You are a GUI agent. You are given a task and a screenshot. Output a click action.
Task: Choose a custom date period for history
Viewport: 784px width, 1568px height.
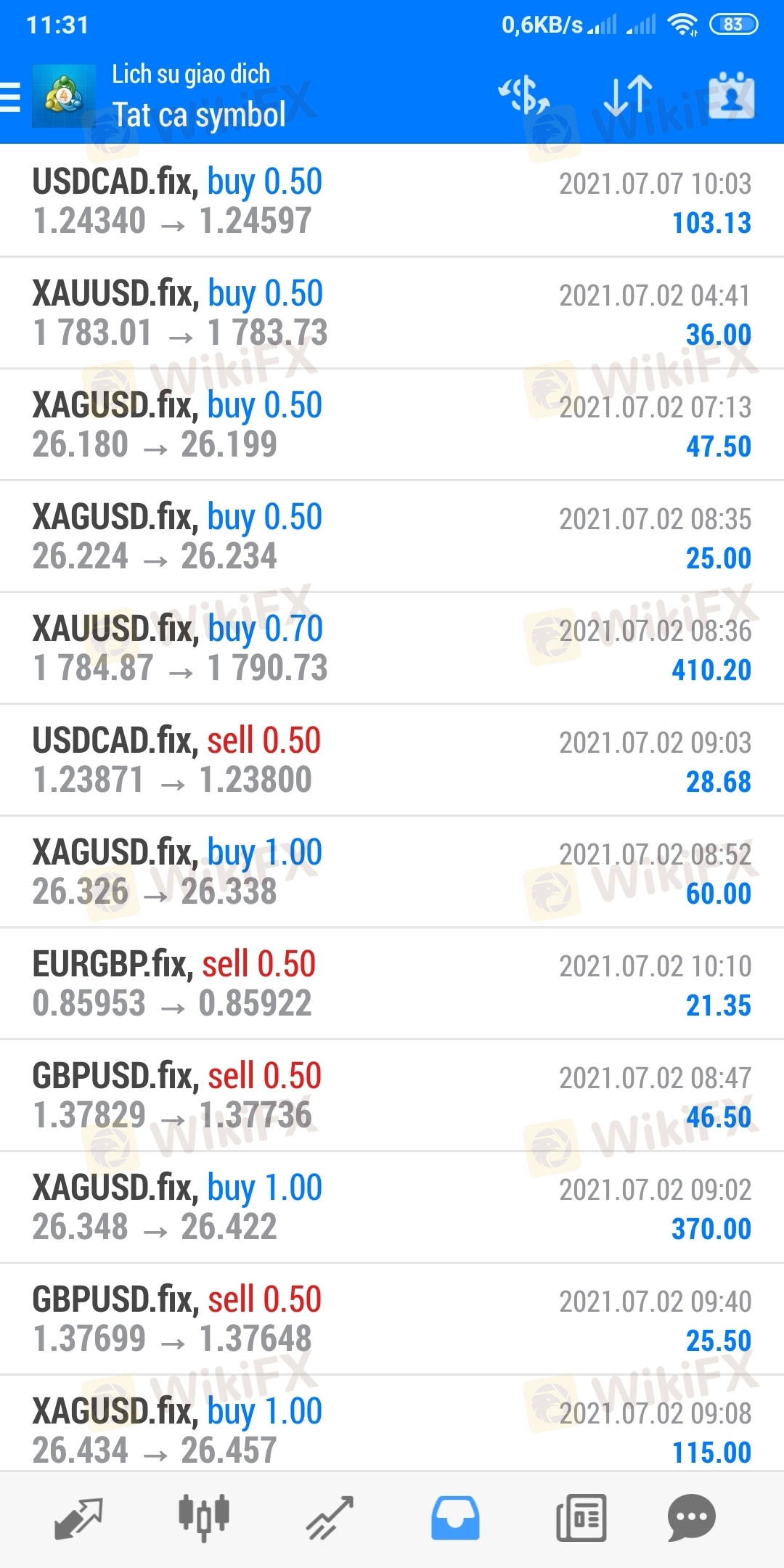click(731, 95)
